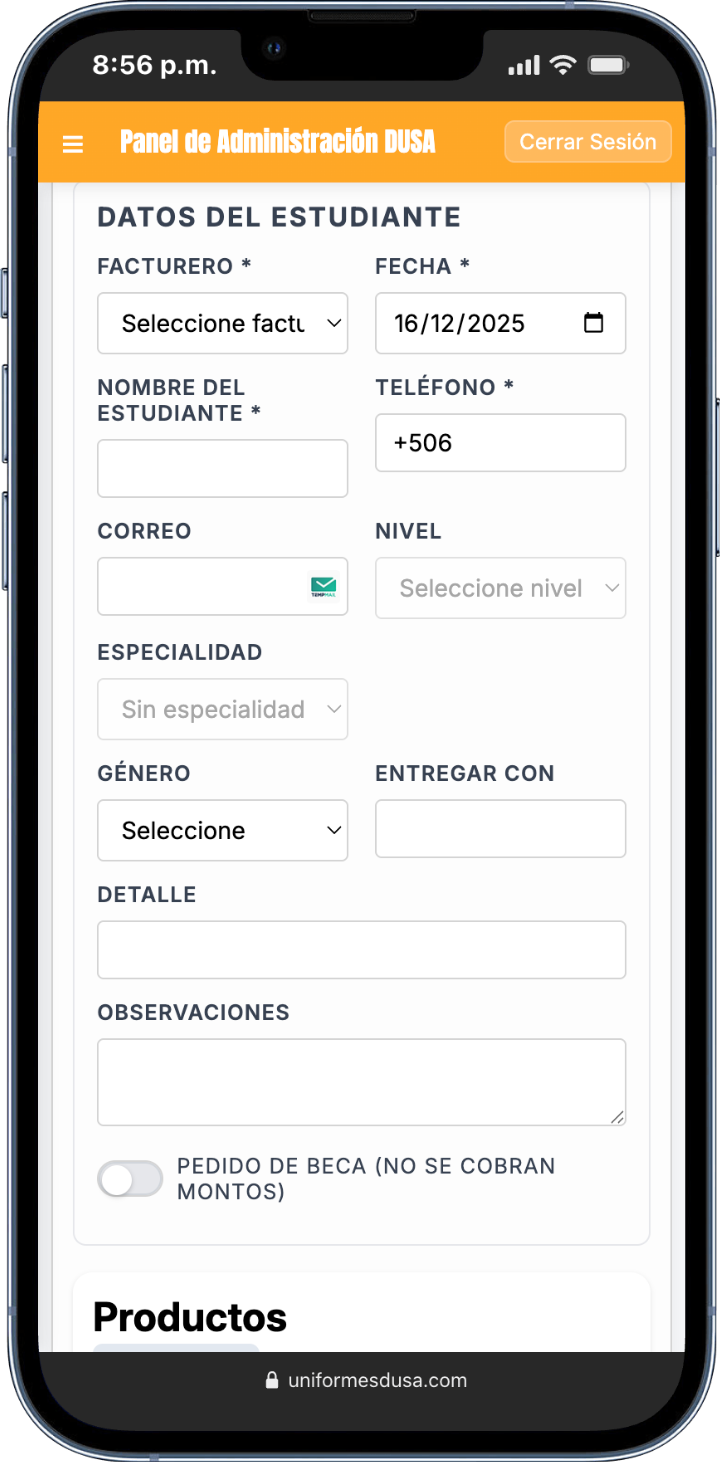The image size is (720, 1462).
Task: Tap the TempMail icon in Correo field
Action: coord(323,587)
